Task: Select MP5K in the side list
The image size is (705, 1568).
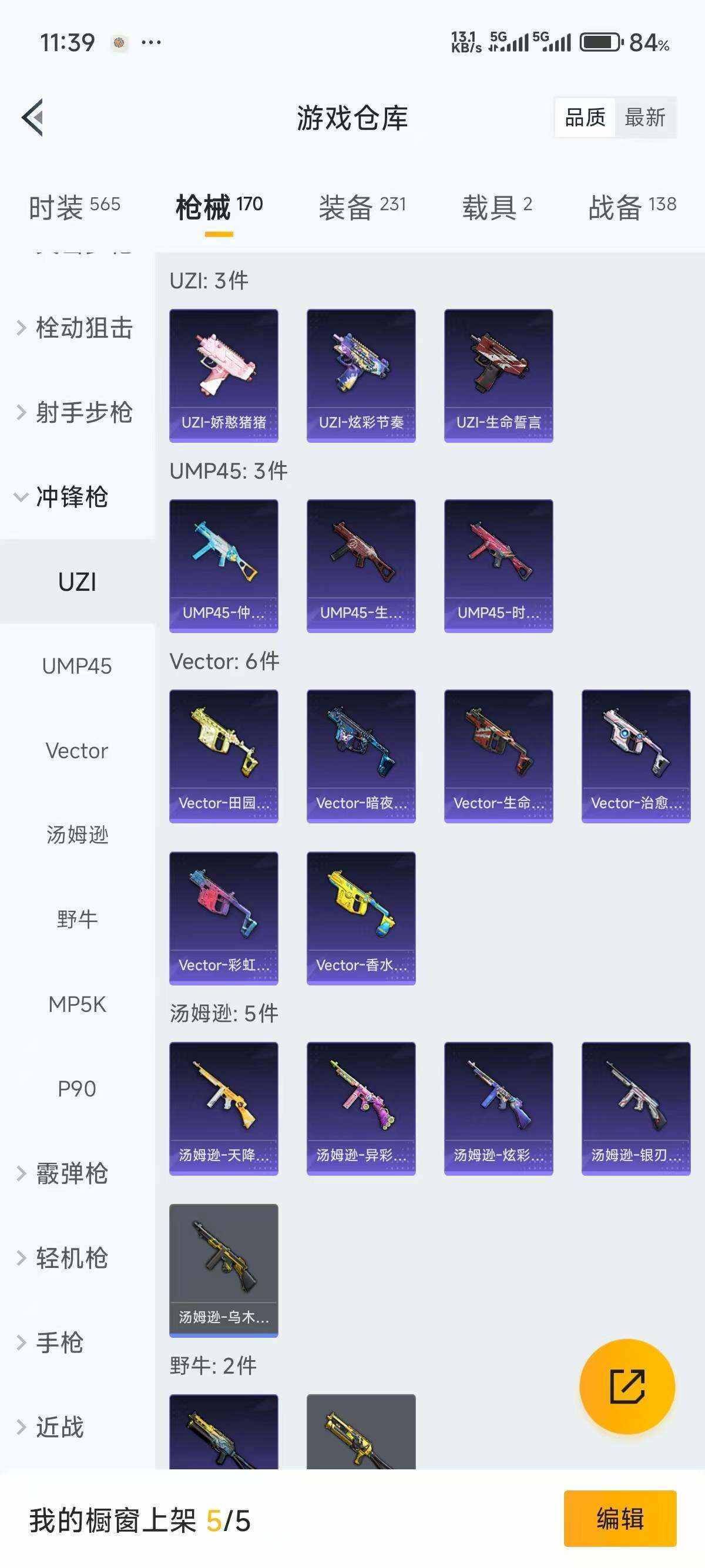Action: [77, 1004]
